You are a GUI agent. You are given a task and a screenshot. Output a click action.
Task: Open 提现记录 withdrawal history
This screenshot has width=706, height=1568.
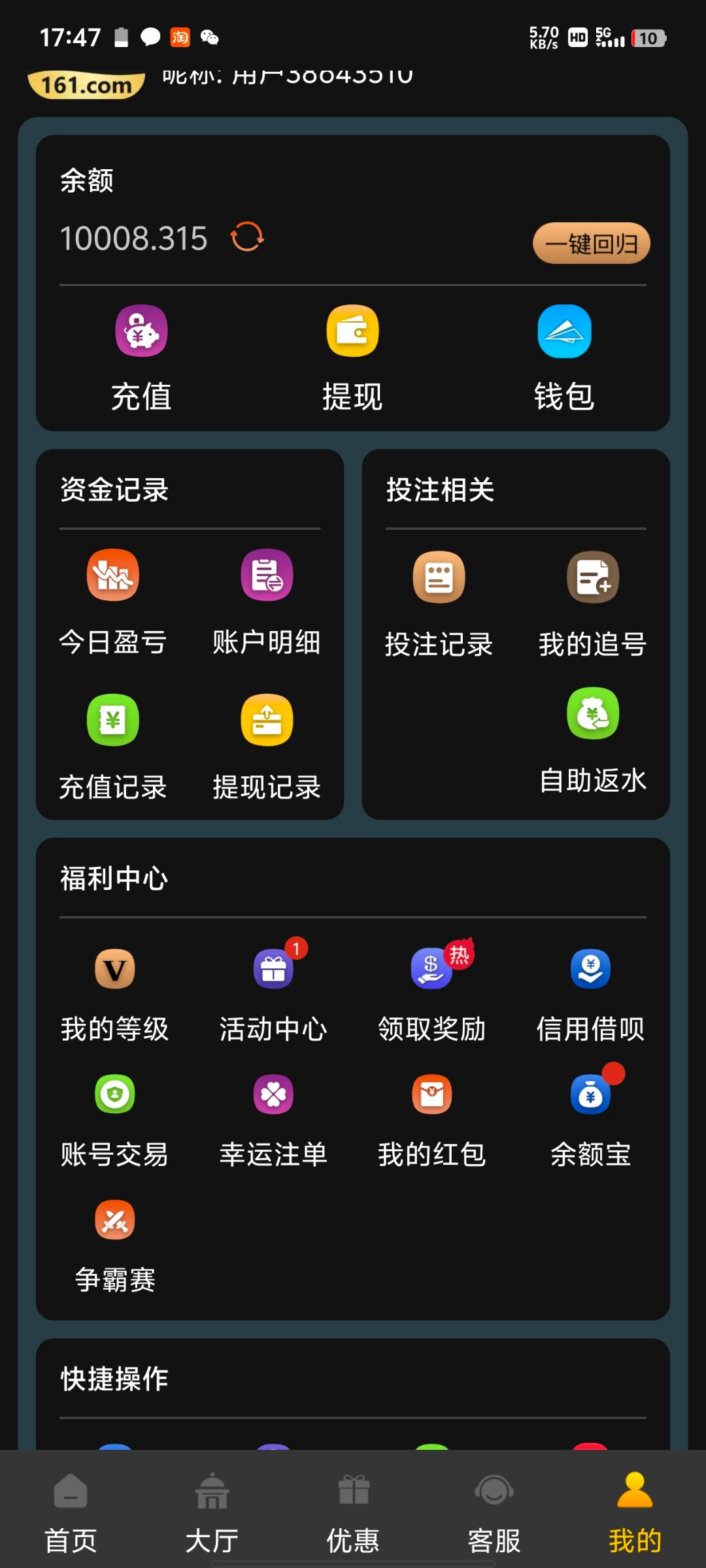pyautogui.click(x=267, y=746)
